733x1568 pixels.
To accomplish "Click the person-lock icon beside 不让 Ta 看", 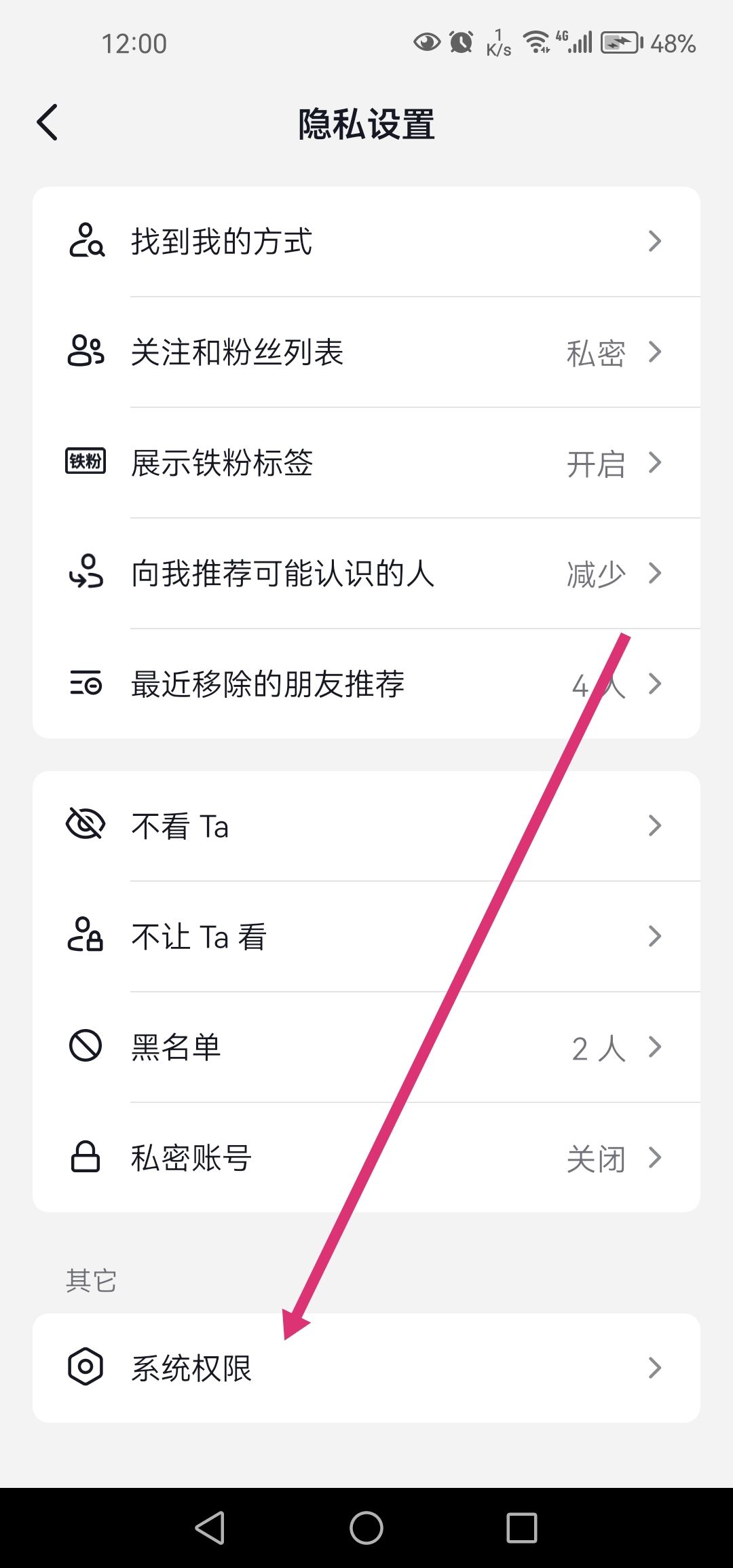I will [x=86, y=935].
